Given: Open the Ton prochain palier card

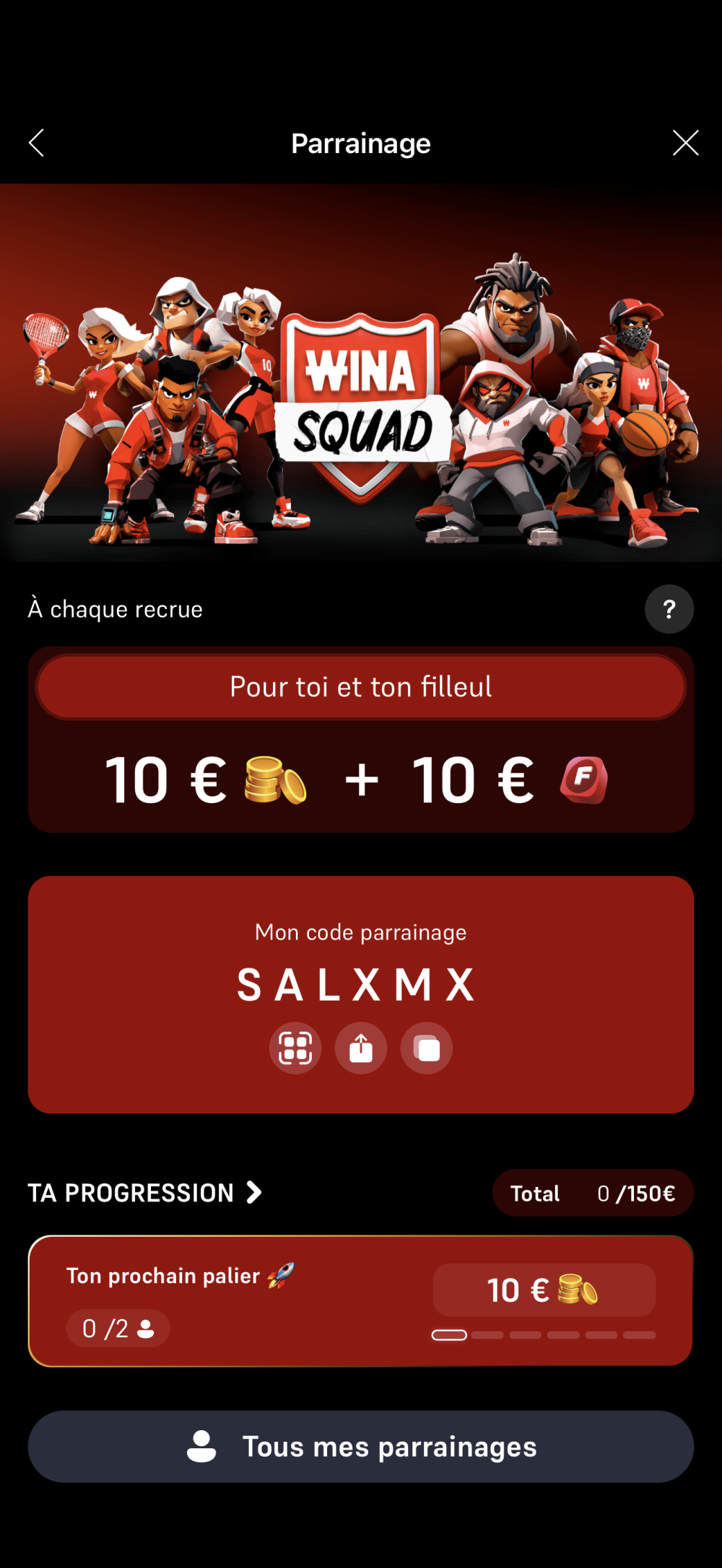Looking at the screenshot, I should click(x=360, y=1300).
